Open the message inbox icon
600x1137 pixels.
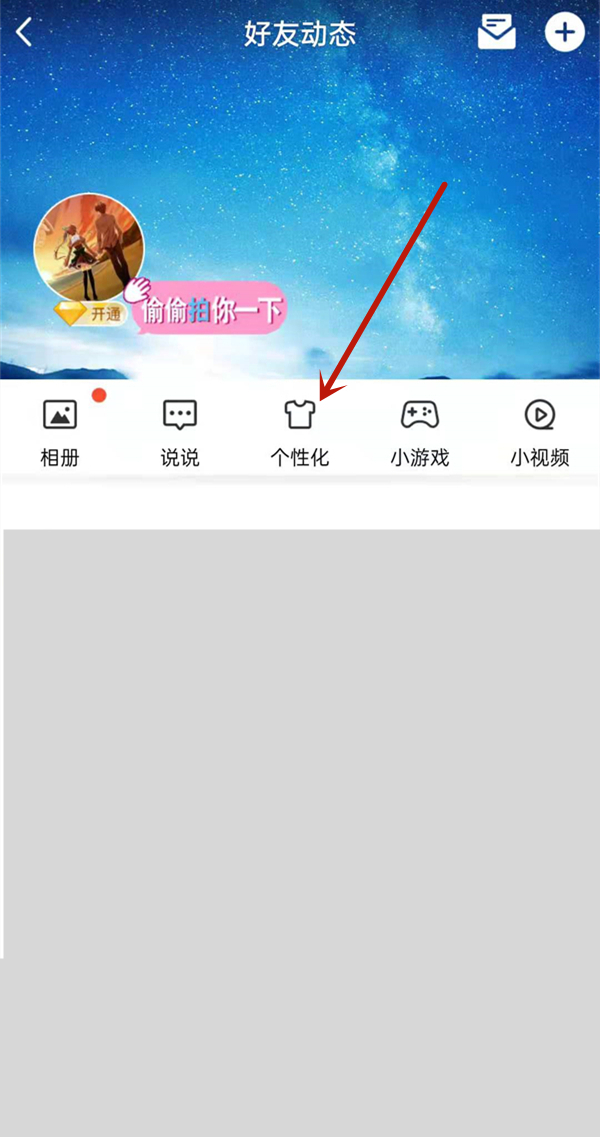(496, 33)
